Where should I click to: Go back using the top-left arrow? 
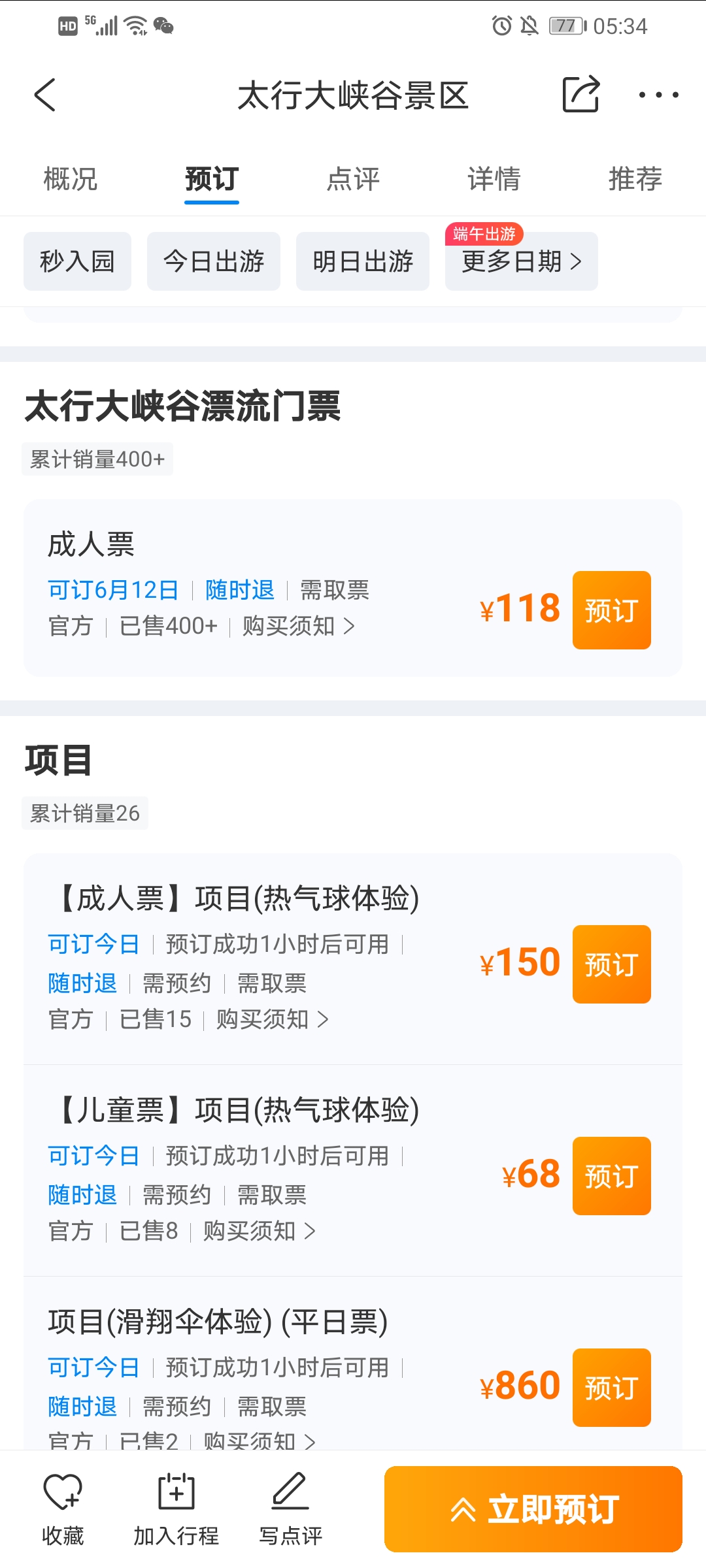click(45, 95)
